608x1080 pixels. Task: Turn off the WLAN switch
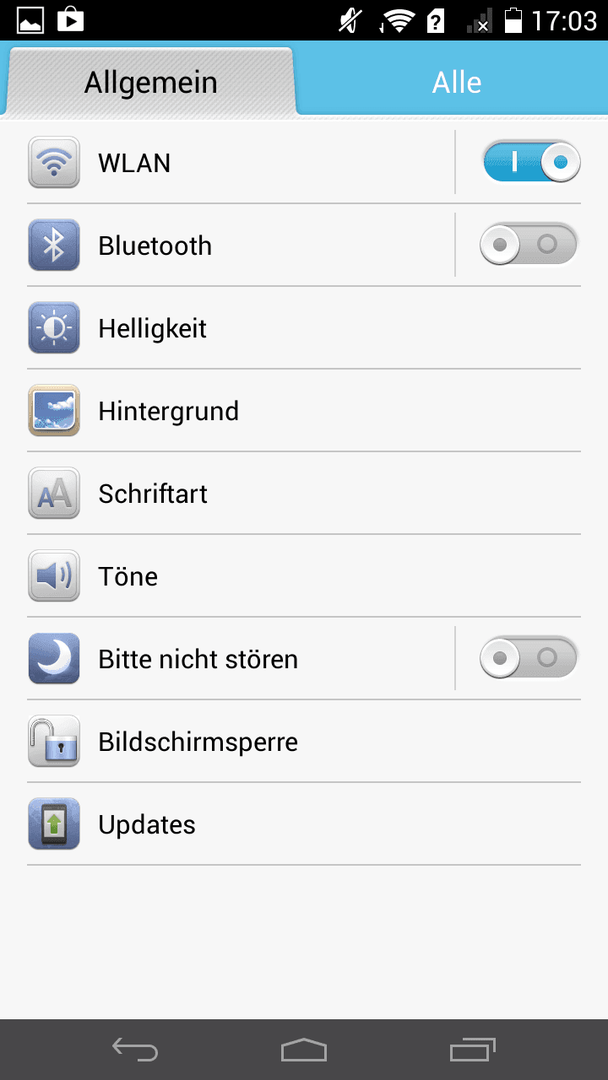coord(531,163)
